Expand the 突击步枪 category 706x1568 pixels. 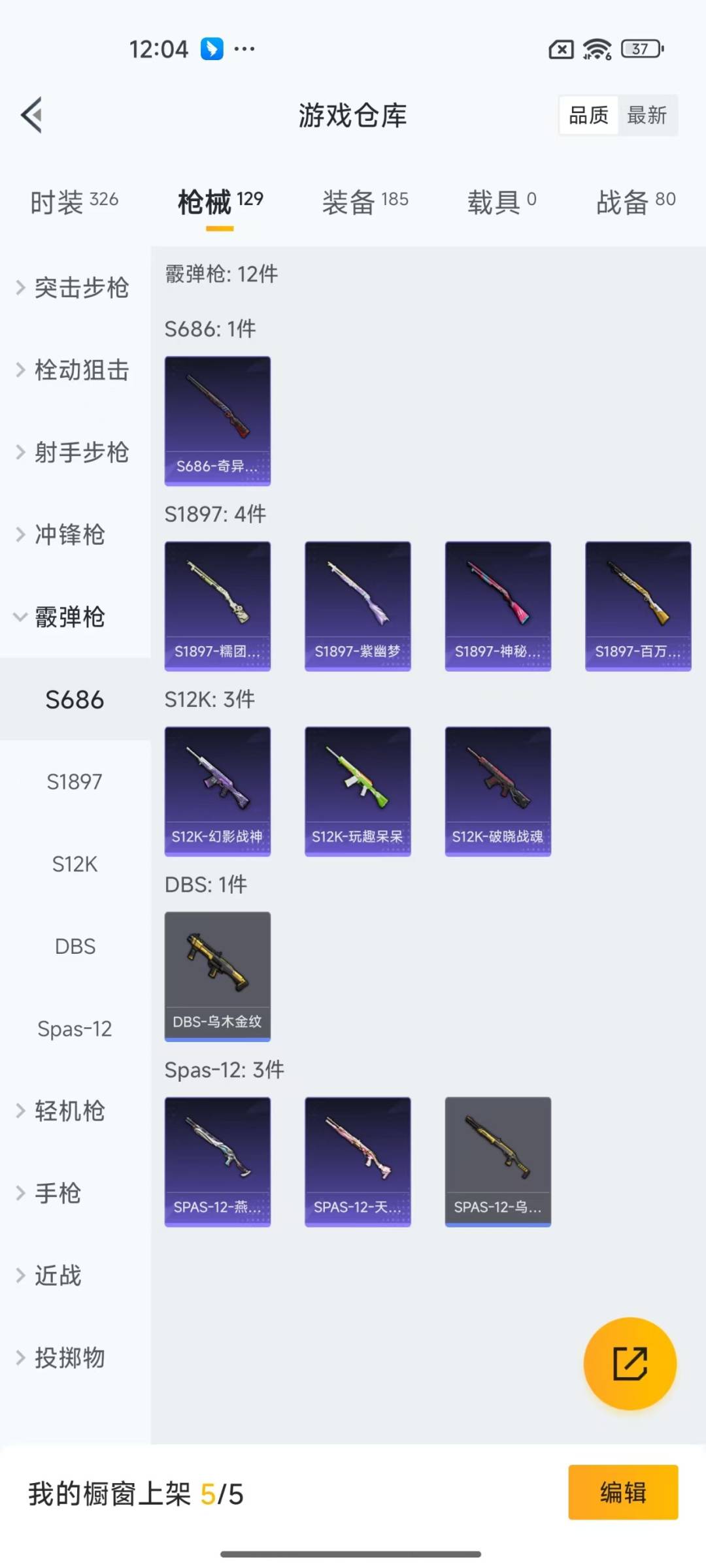coord(73,287)
